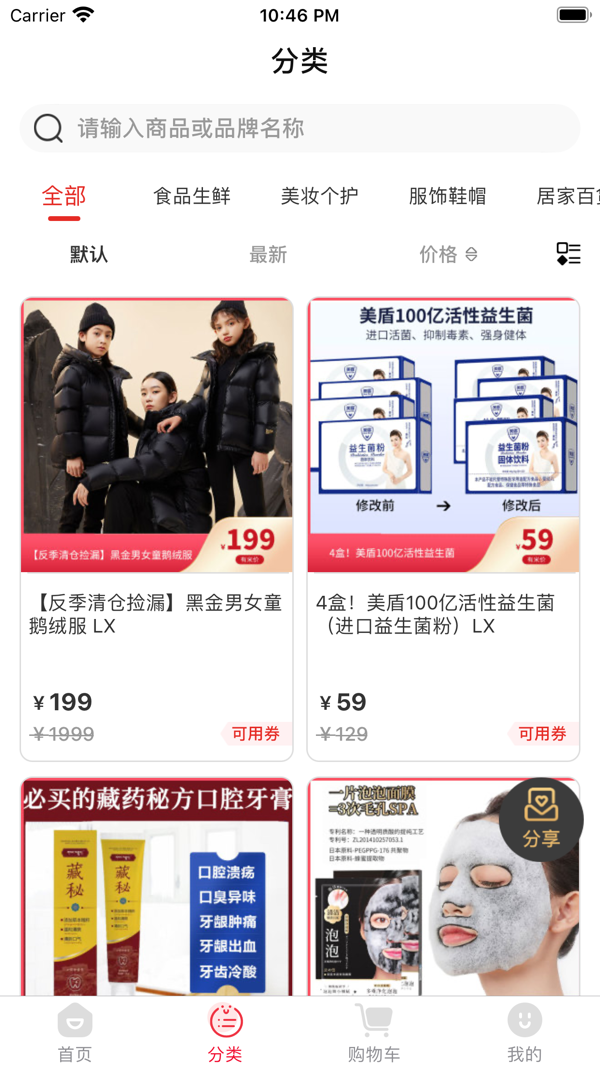Sort products by 默认 order
Image resolution: width=600 pixels, height=1067 pixels.
click(x=89, y=254)
